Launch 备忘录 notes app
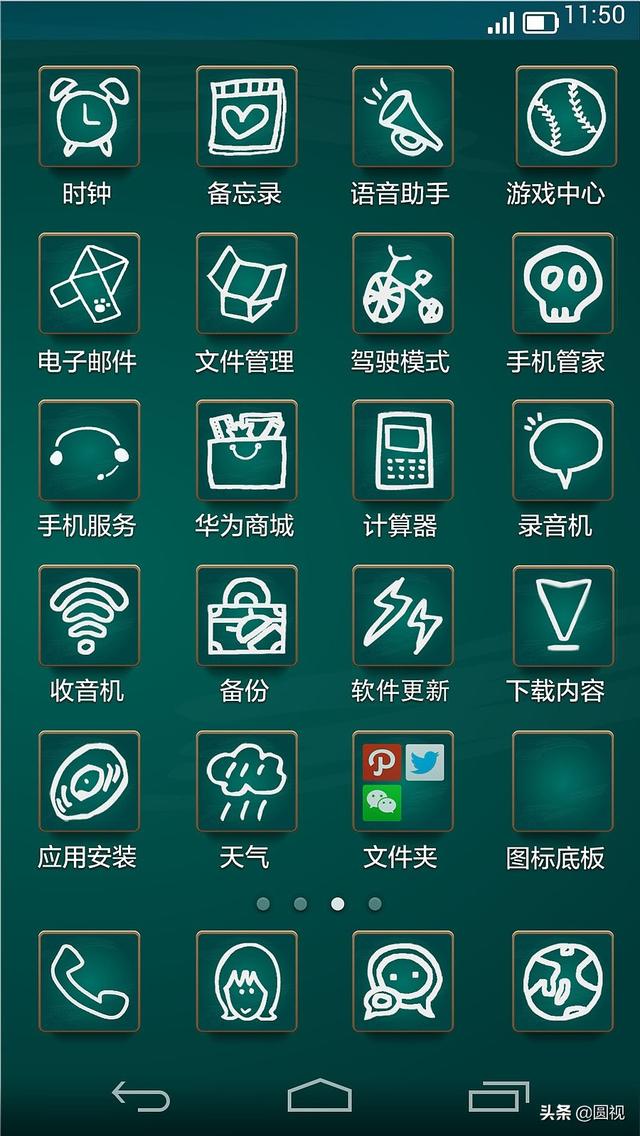640x1136 pixels. point(246,116)
